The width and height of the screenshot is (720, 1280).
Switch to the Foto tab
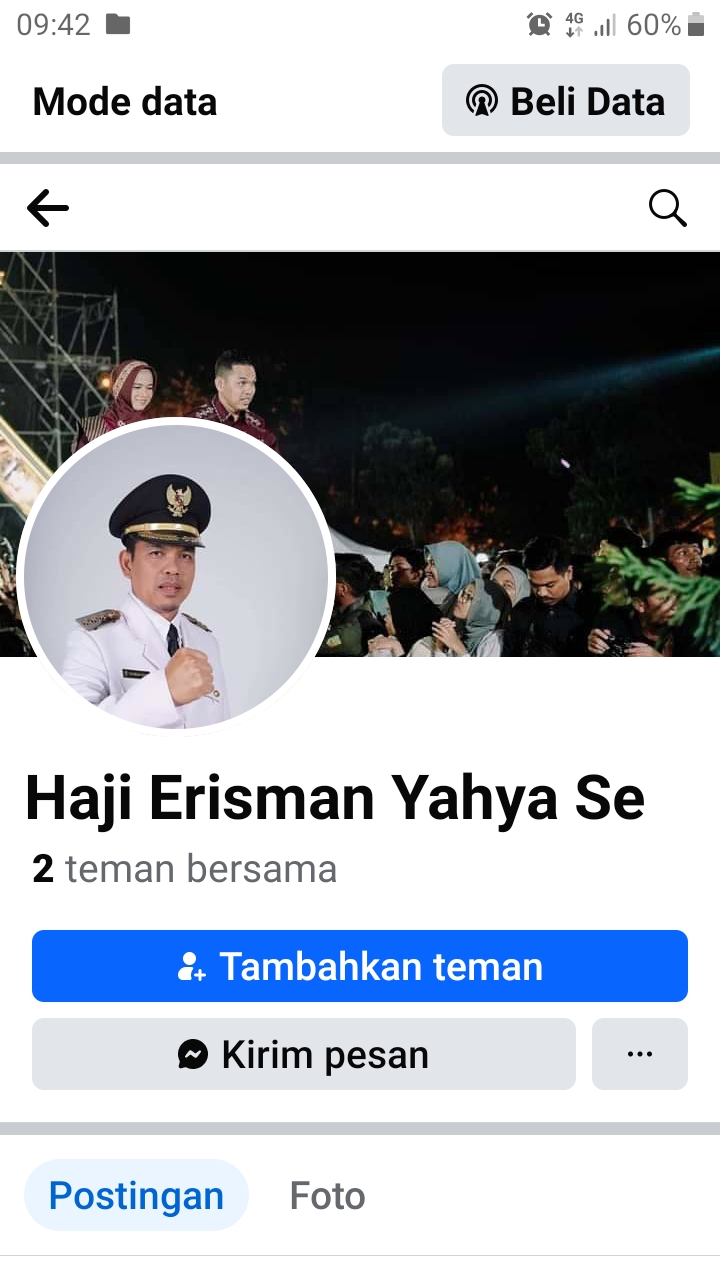pos(327,1196)
